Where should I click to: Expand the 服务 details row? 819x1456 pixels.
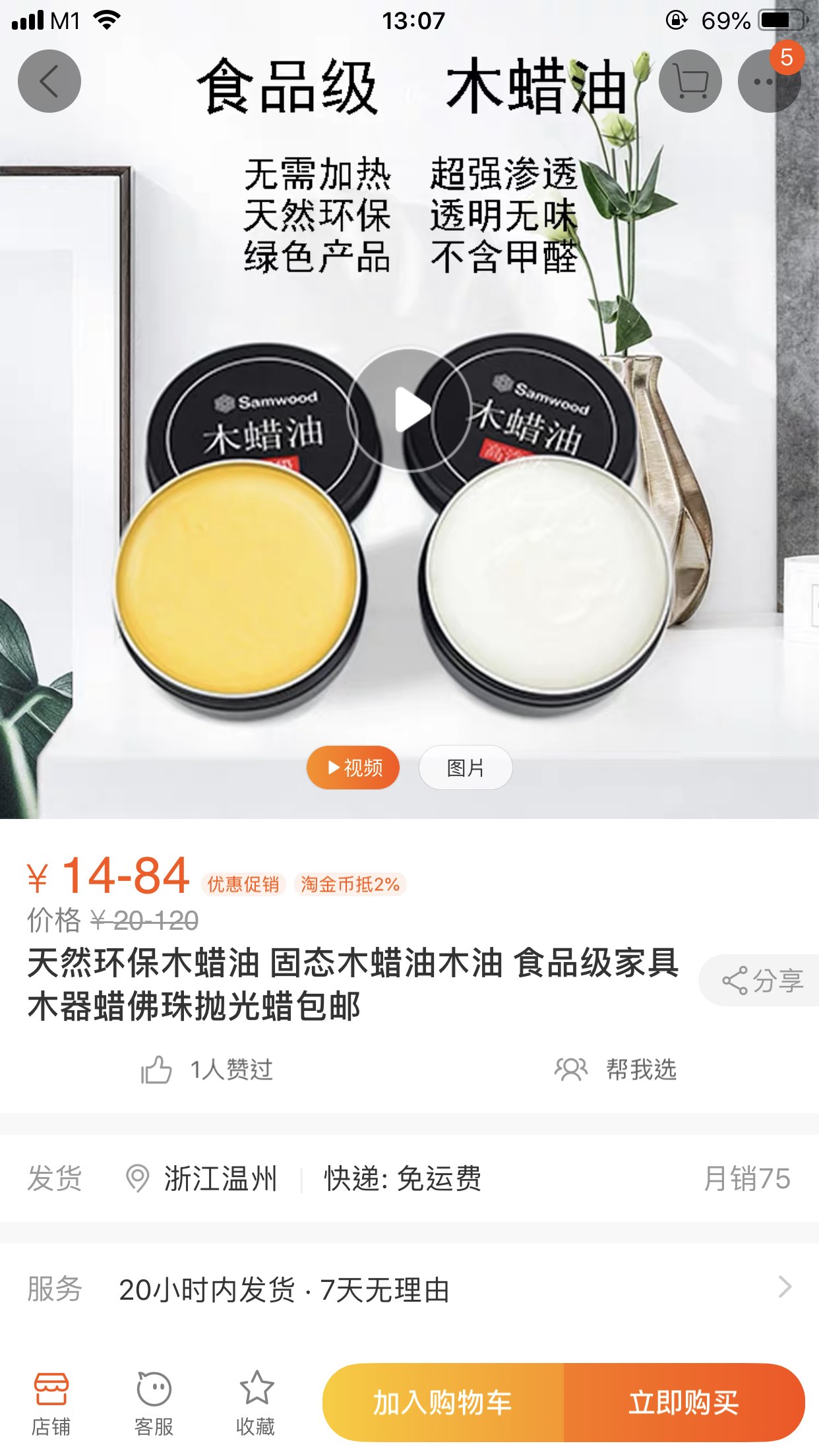[x=784, y=1287]
